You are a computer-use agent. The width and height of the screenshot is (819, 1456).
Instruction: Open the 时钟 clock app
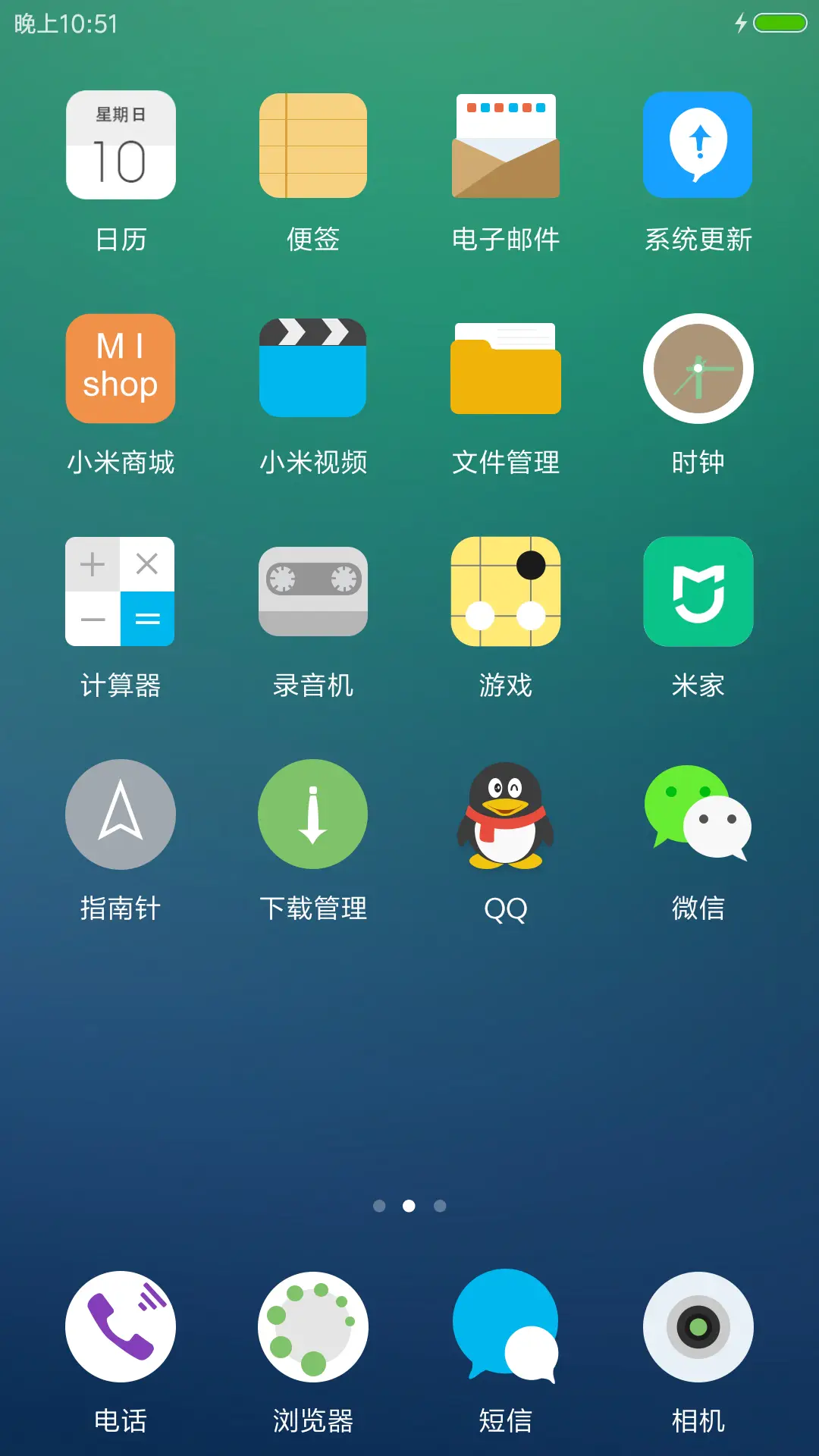pyautogui.click(x=698, y=368)
